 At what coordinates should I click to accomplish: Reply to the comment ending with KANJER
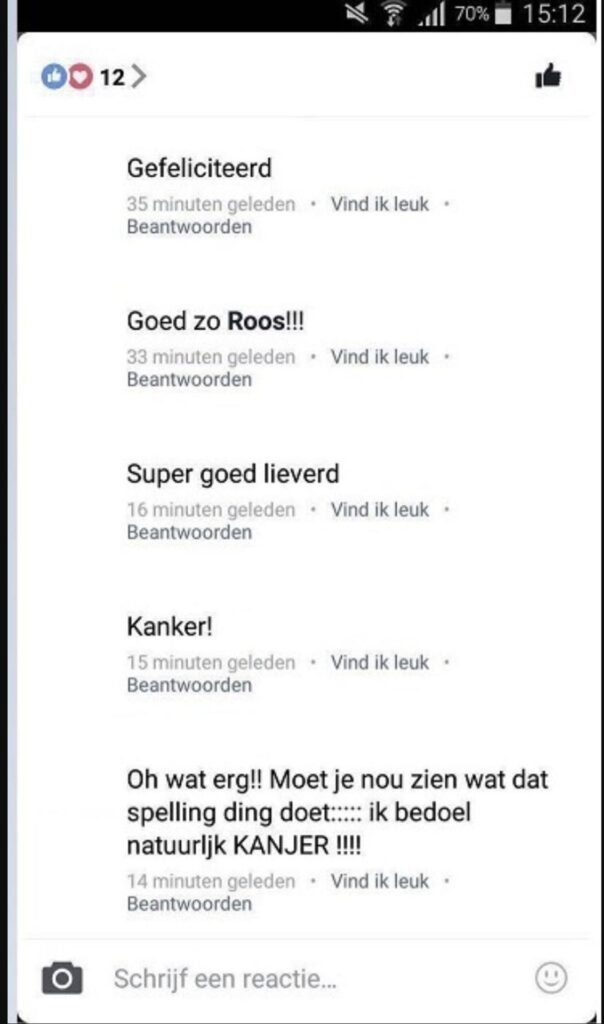(x=189, y=904)
